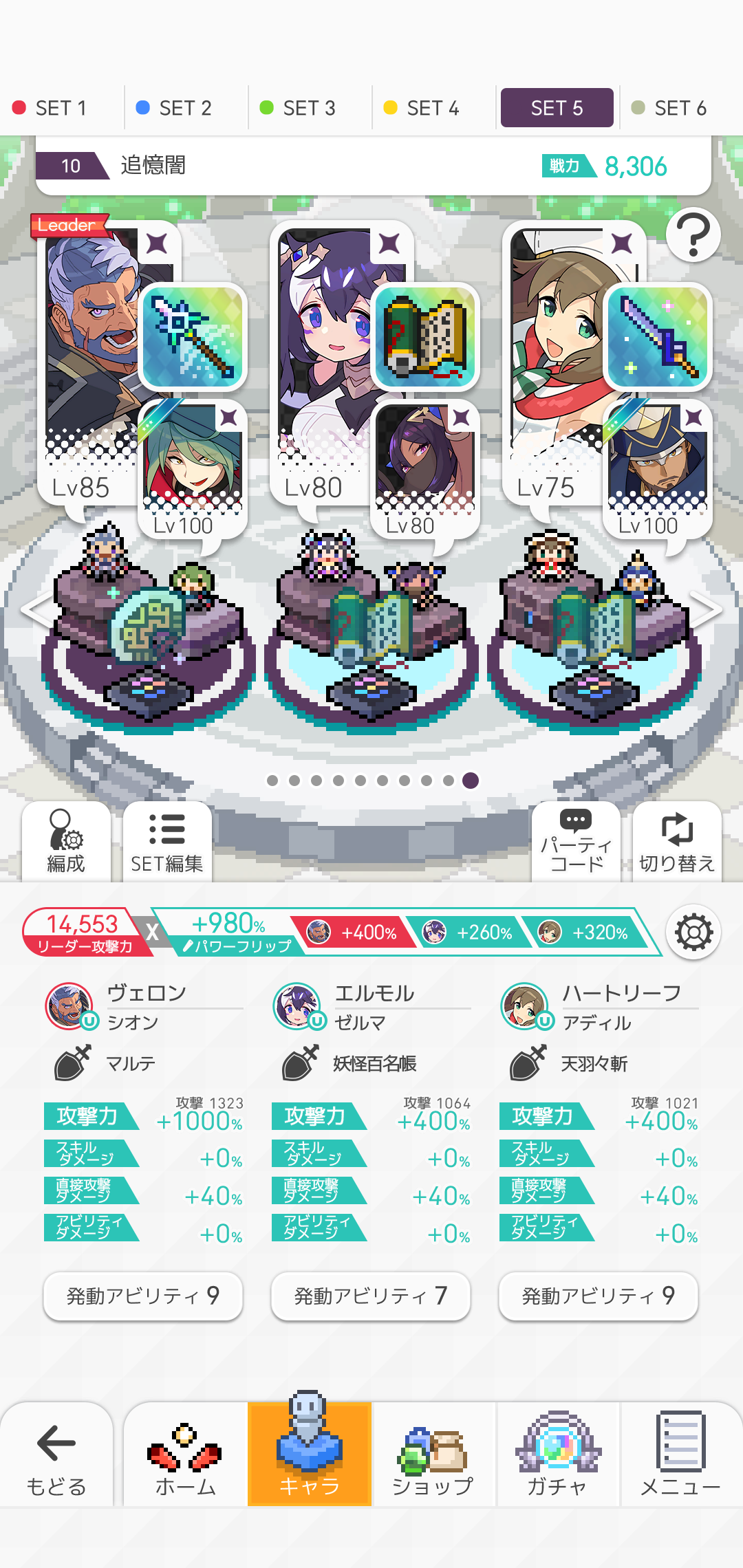Show next party with right arrow
This screenshot has width=743, height=1568.
tap(709, 609)
